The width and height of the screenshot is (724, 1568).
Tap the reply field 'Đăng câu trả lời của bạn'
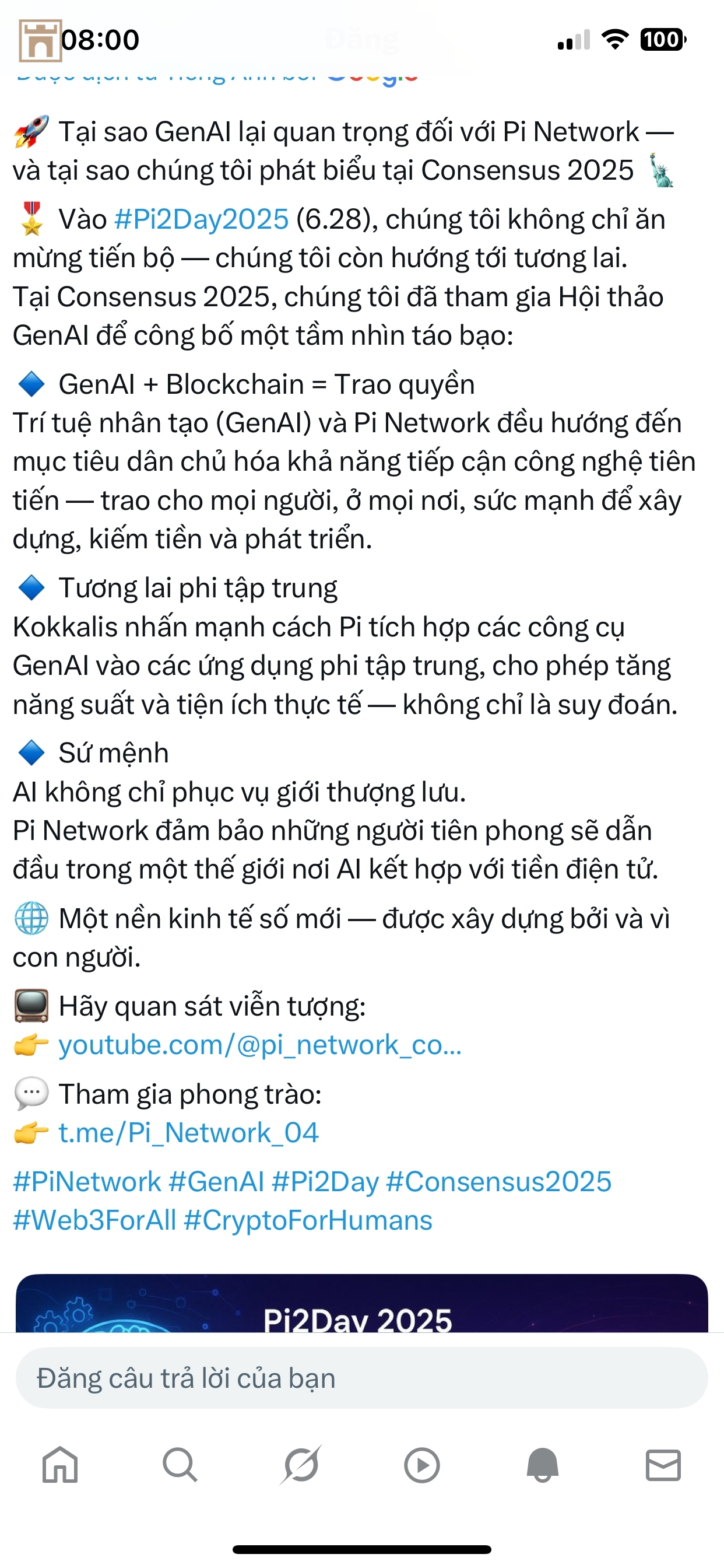click(361, 1378)
